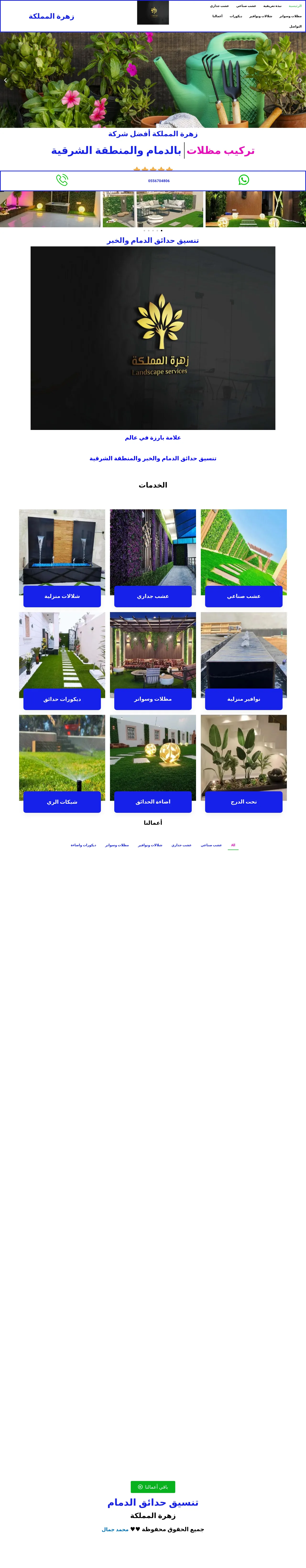Open the شبكات الري service card
Viewport: 306px width, 1568px height.
pos(62,802)
